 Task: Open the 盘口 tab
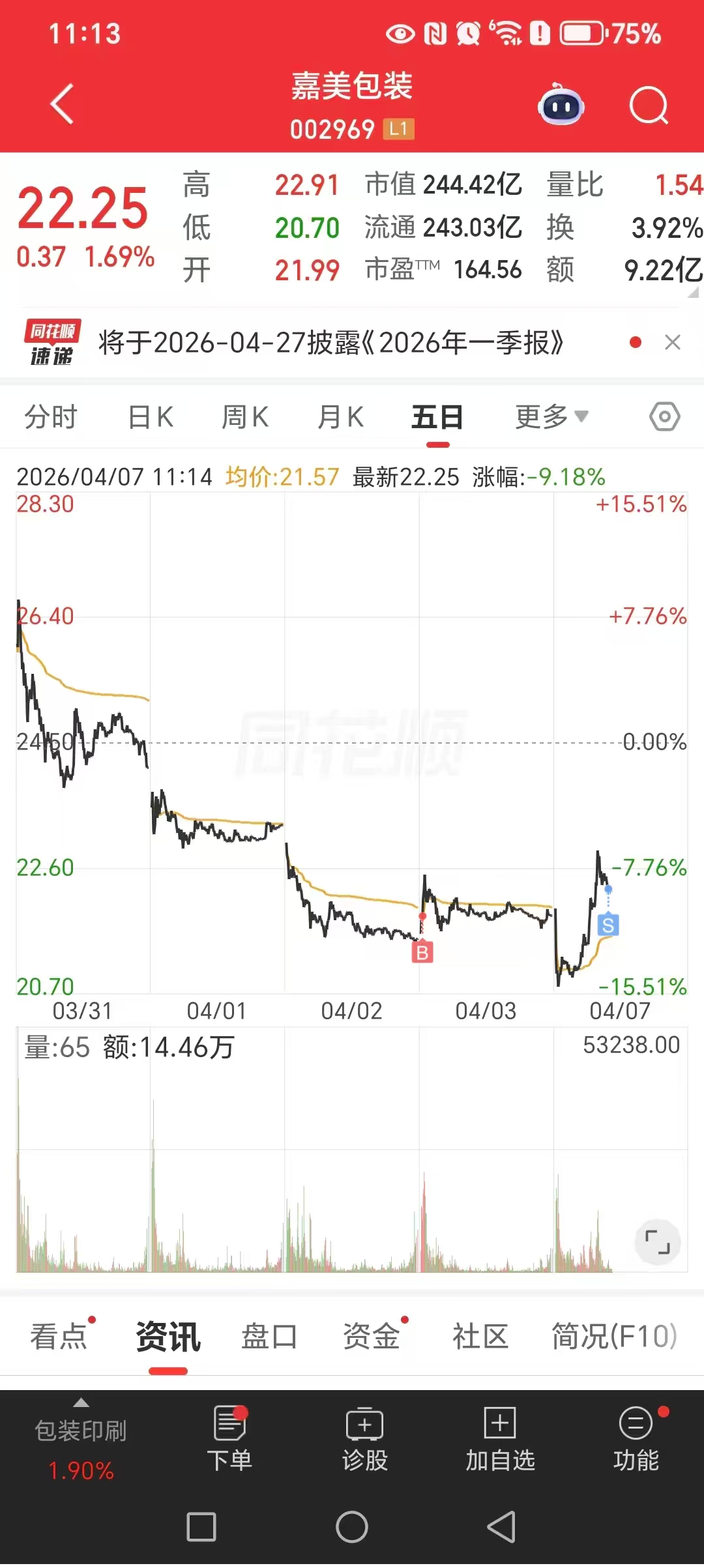point(269,1337)
